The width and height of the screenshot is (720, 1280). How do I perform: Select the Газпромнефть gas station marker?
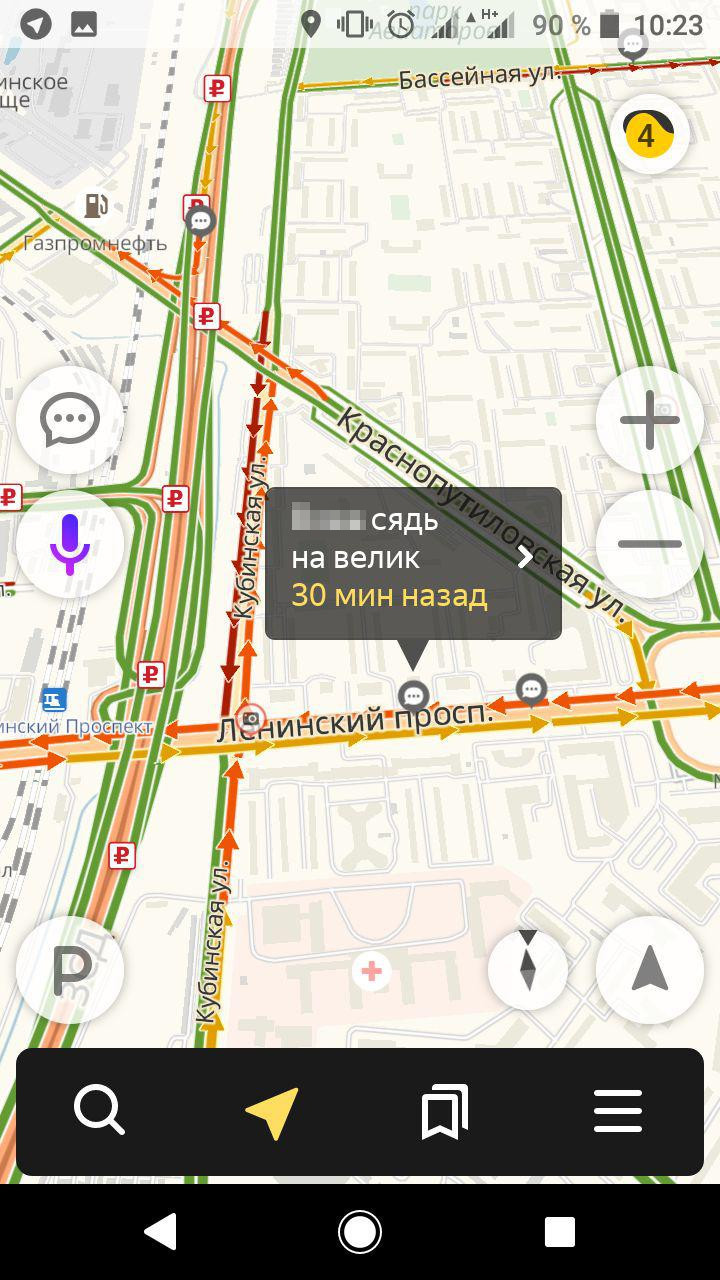point(96,207)
